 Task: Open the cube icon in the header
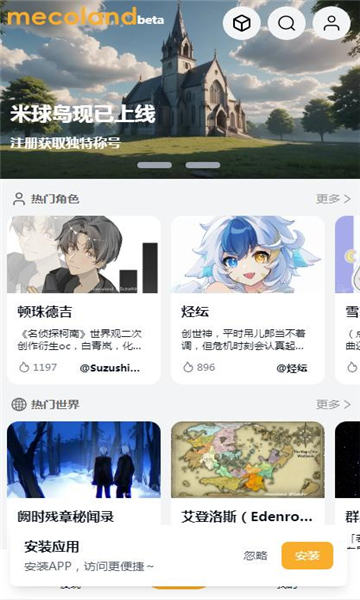pyautogui.click(x=242, y=24)
